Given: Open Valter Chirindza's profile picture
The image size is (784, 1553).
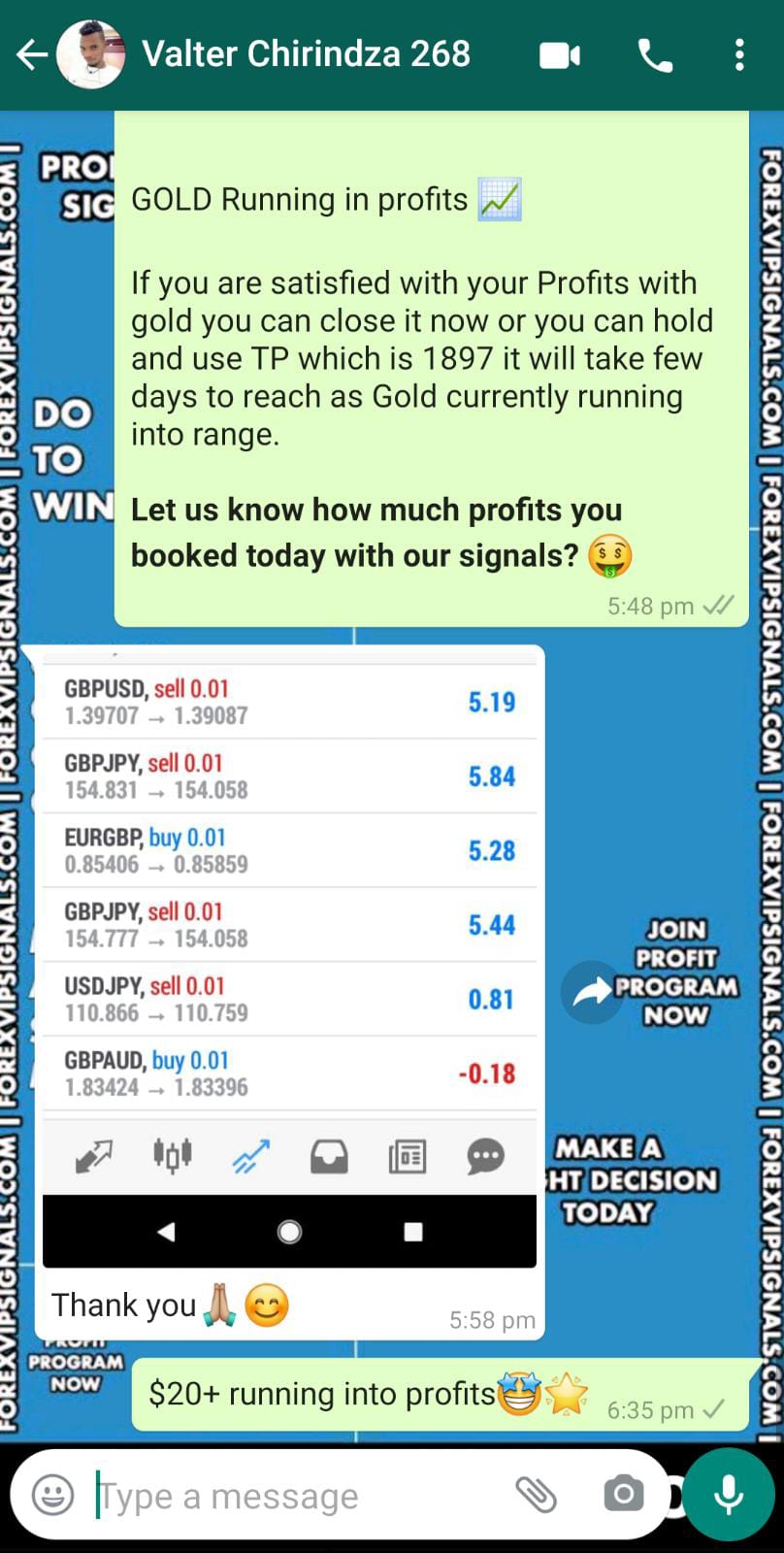Looking at the screenshot, I should (x=90, y=55).
